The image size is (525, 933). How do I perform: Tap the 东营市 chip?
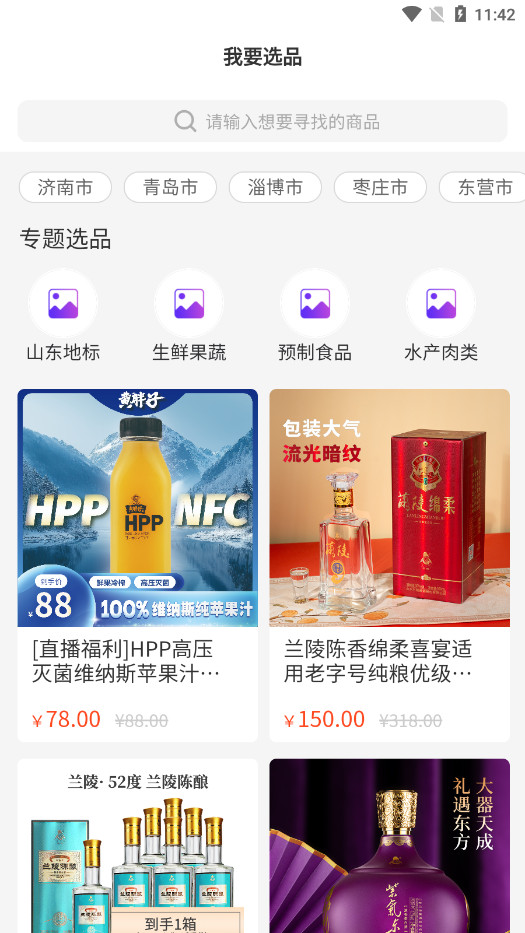coord(483,187)
